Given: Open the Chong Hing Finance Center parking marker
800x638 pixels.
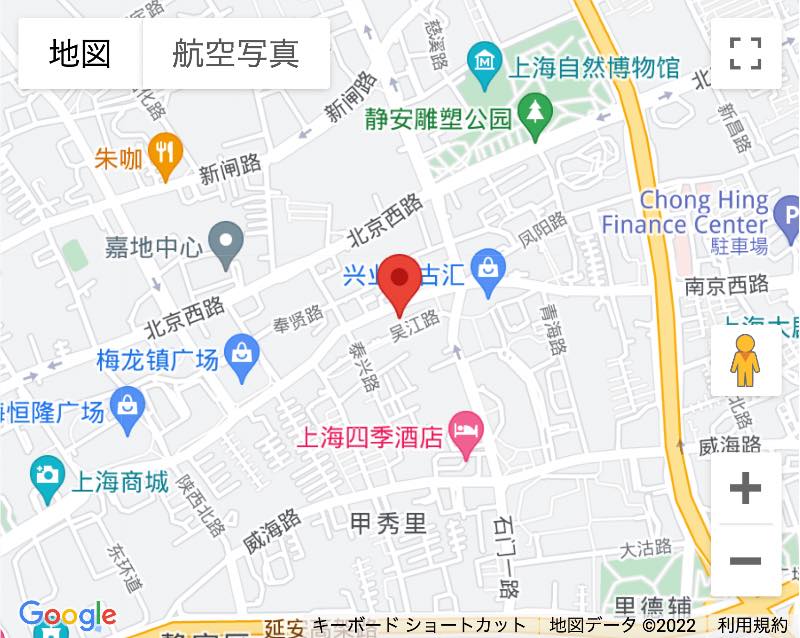Looking at the screenshot, I should [x=789, y=213].
